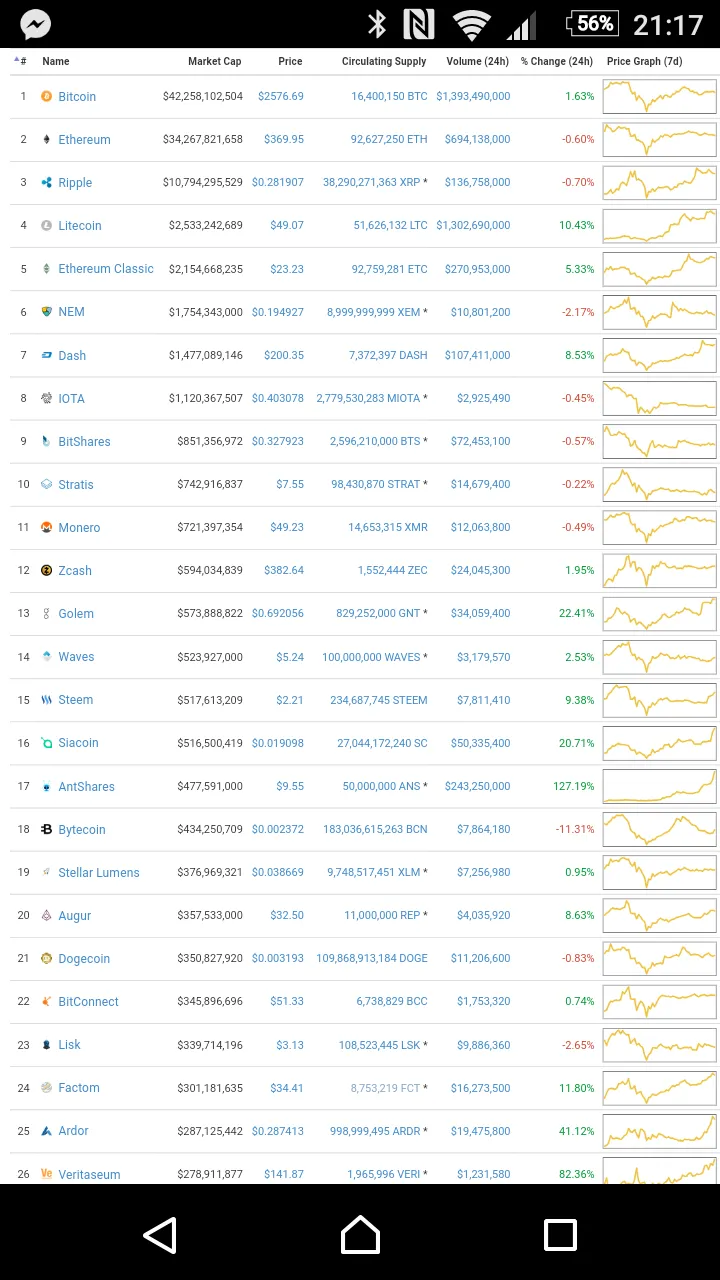The width and height of the screenshot is (720, 1280).
Task: Open Zcash price graph
Action: pyautogui.click(x=660, y=570)
